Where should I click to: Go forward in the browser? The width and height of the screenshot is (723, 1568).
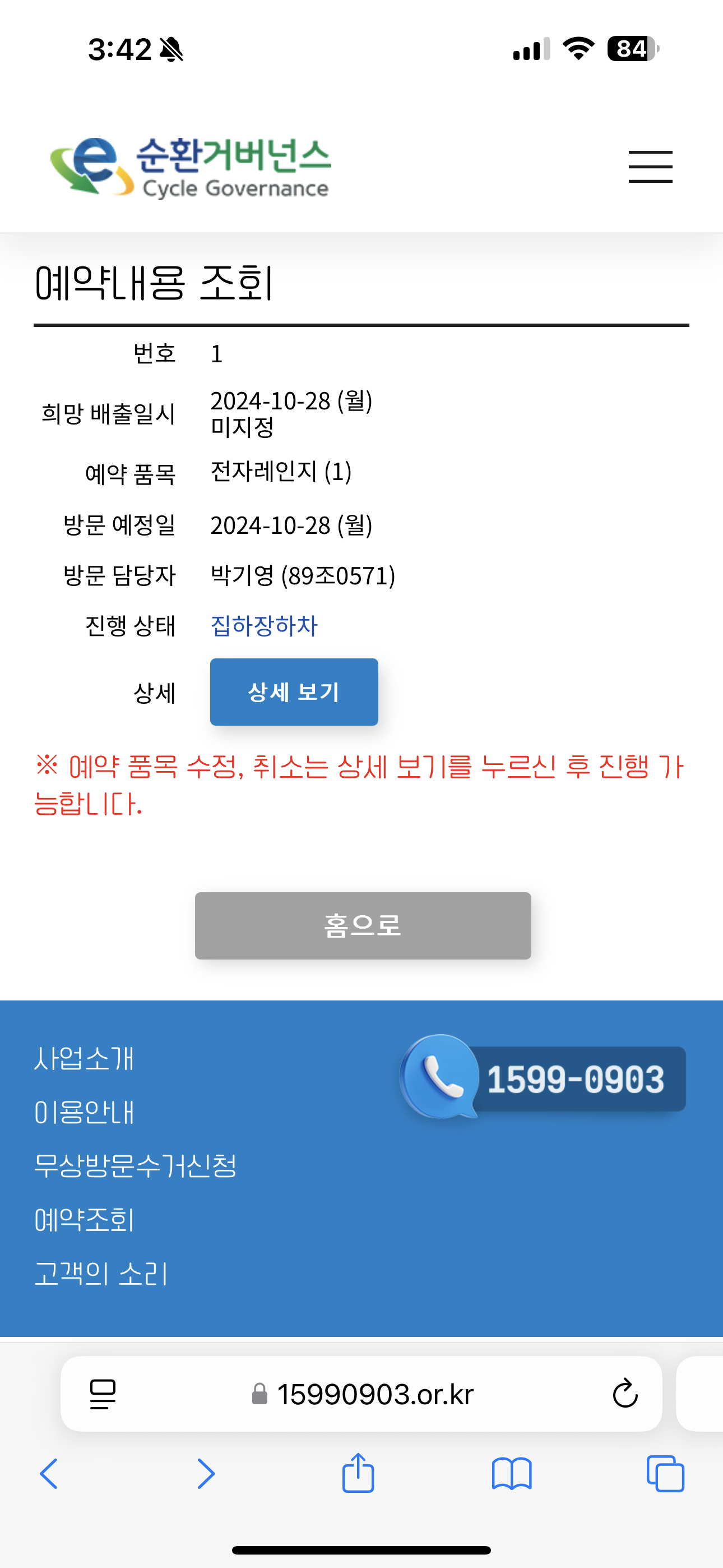point(206,1474)
